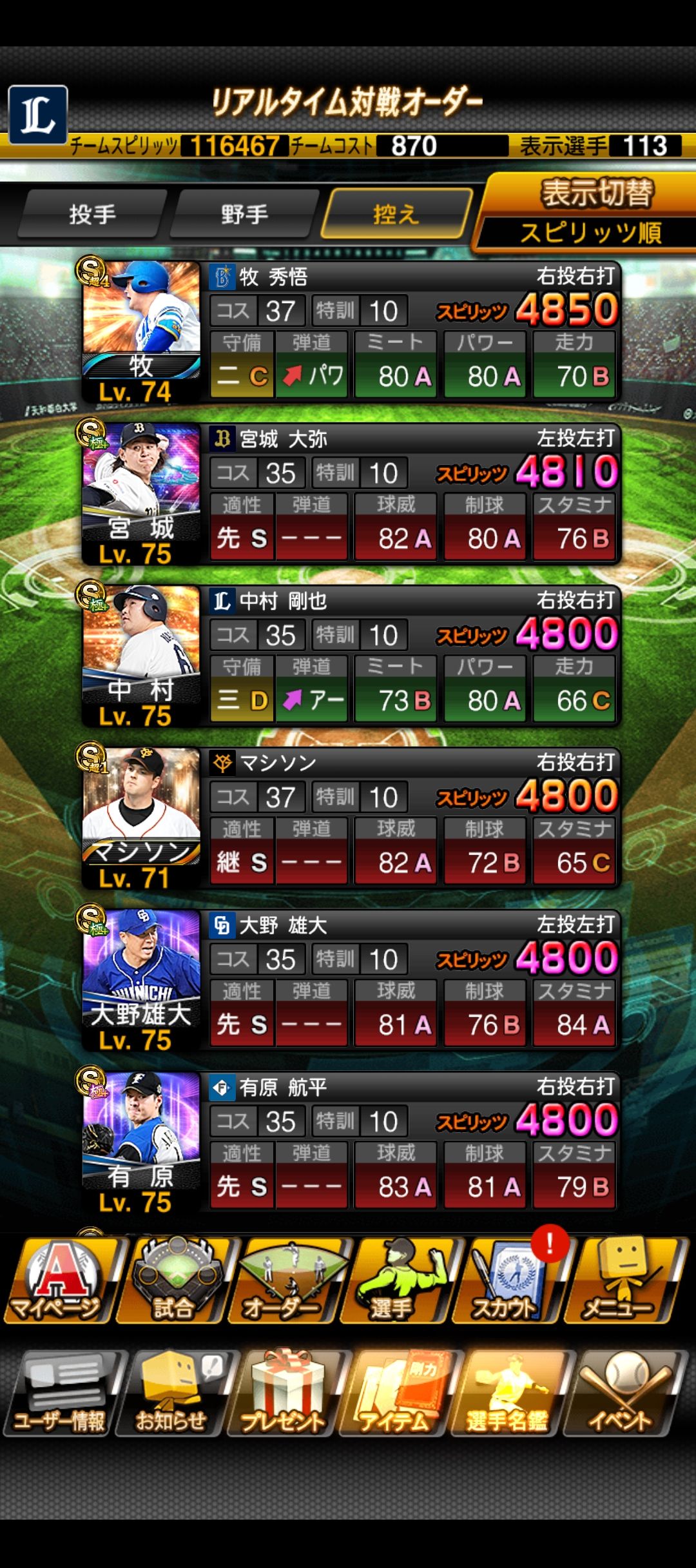
Task: Open player card for 宮城 大弥
Action: click(140, 494)
